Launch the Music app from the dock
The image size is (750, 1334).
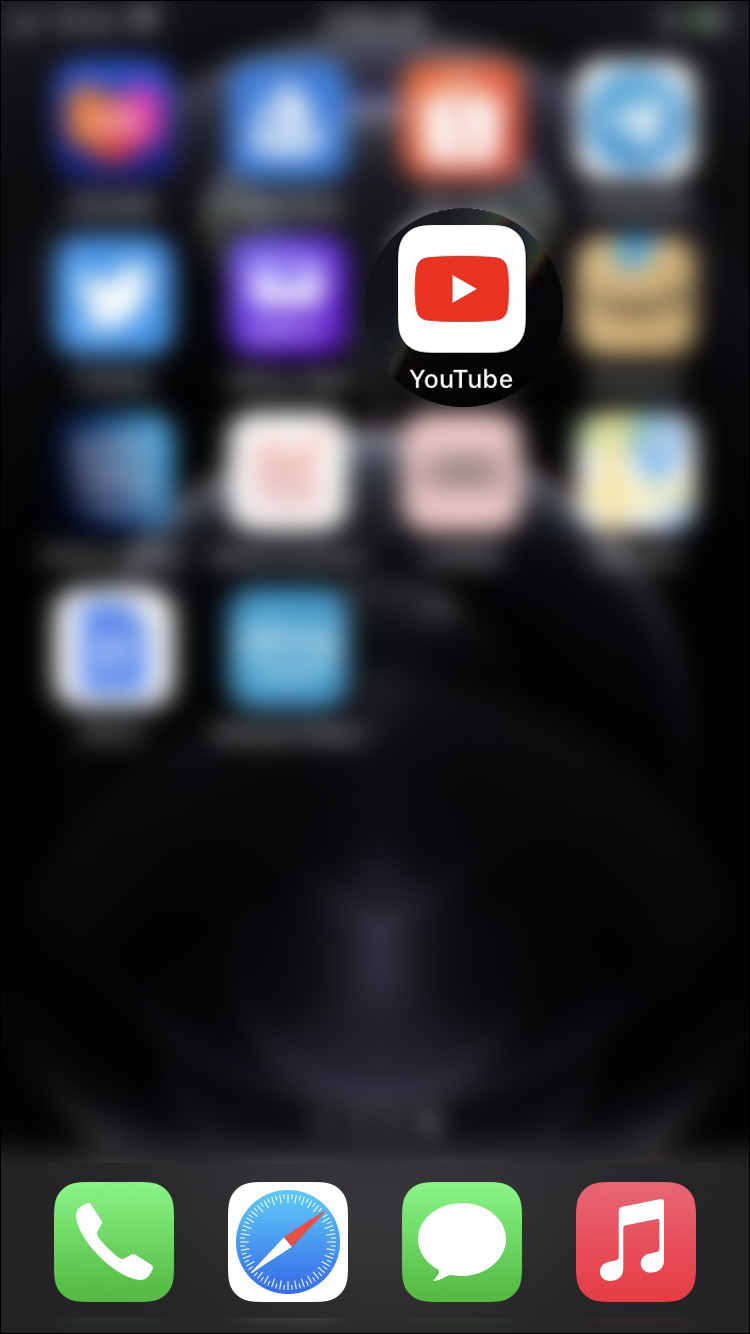[x=635, y=1241]
